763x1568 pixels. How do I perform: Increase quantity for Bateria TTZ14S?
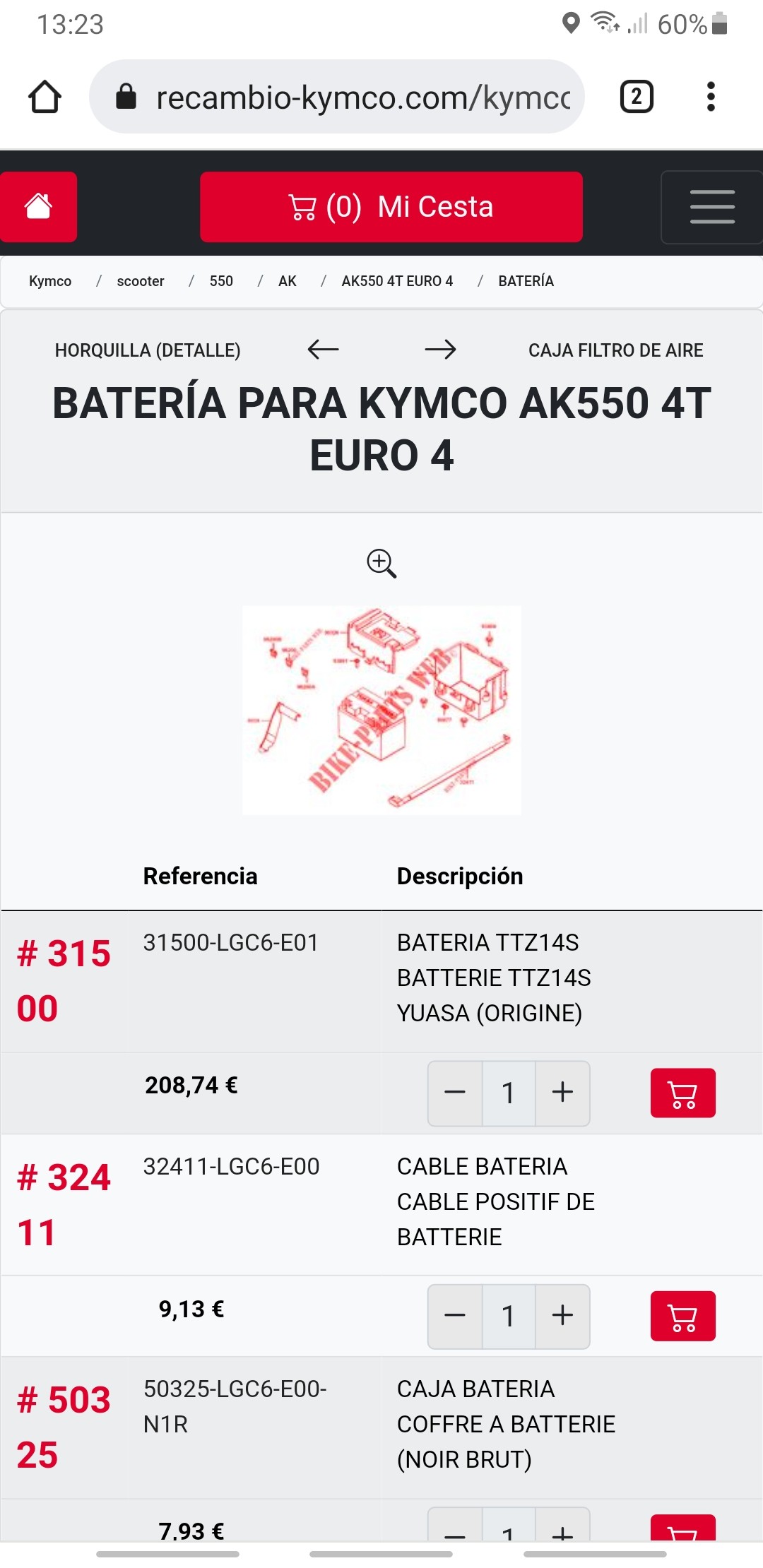(x=562, y=1093)
